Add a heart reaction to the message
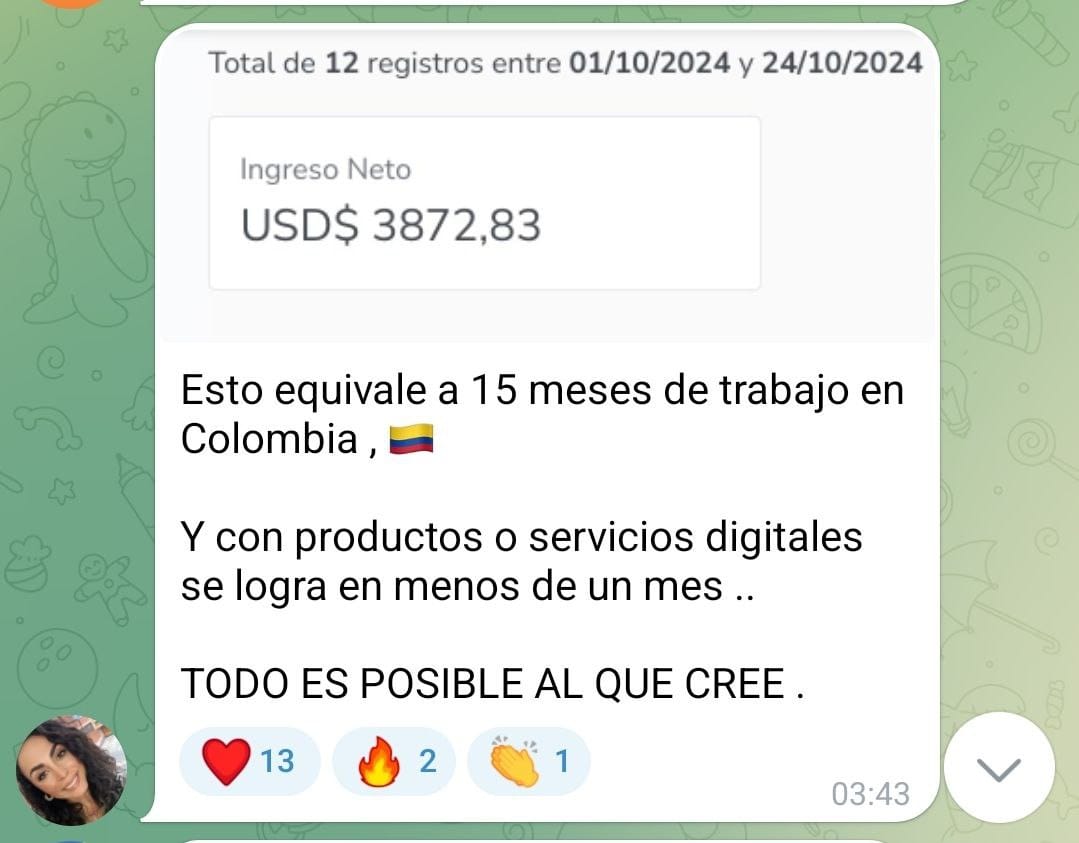1079x843 pixels. (x=249, y=762)
